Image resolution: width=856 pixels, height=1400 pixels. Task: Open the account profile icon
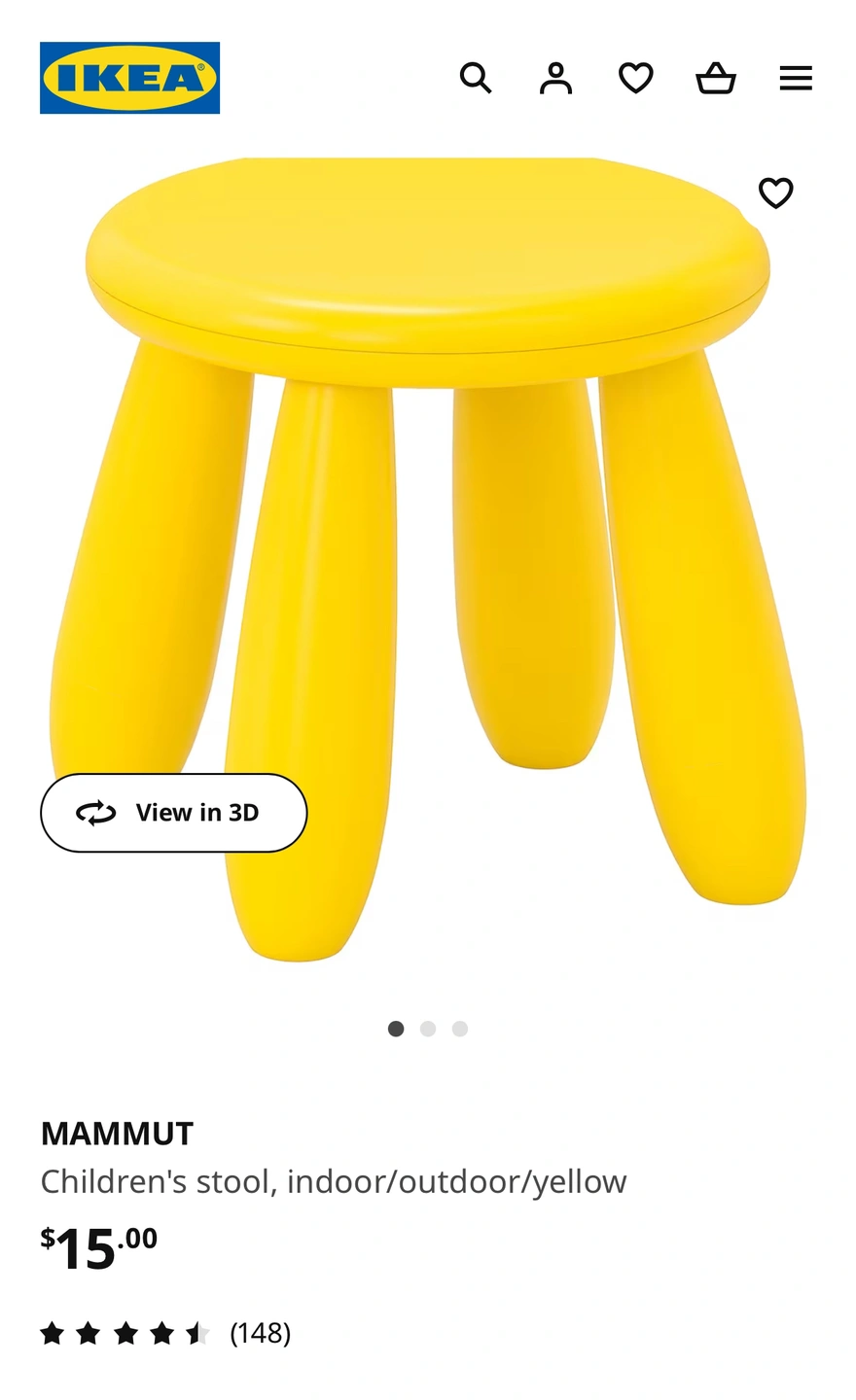tap(555, 78)
